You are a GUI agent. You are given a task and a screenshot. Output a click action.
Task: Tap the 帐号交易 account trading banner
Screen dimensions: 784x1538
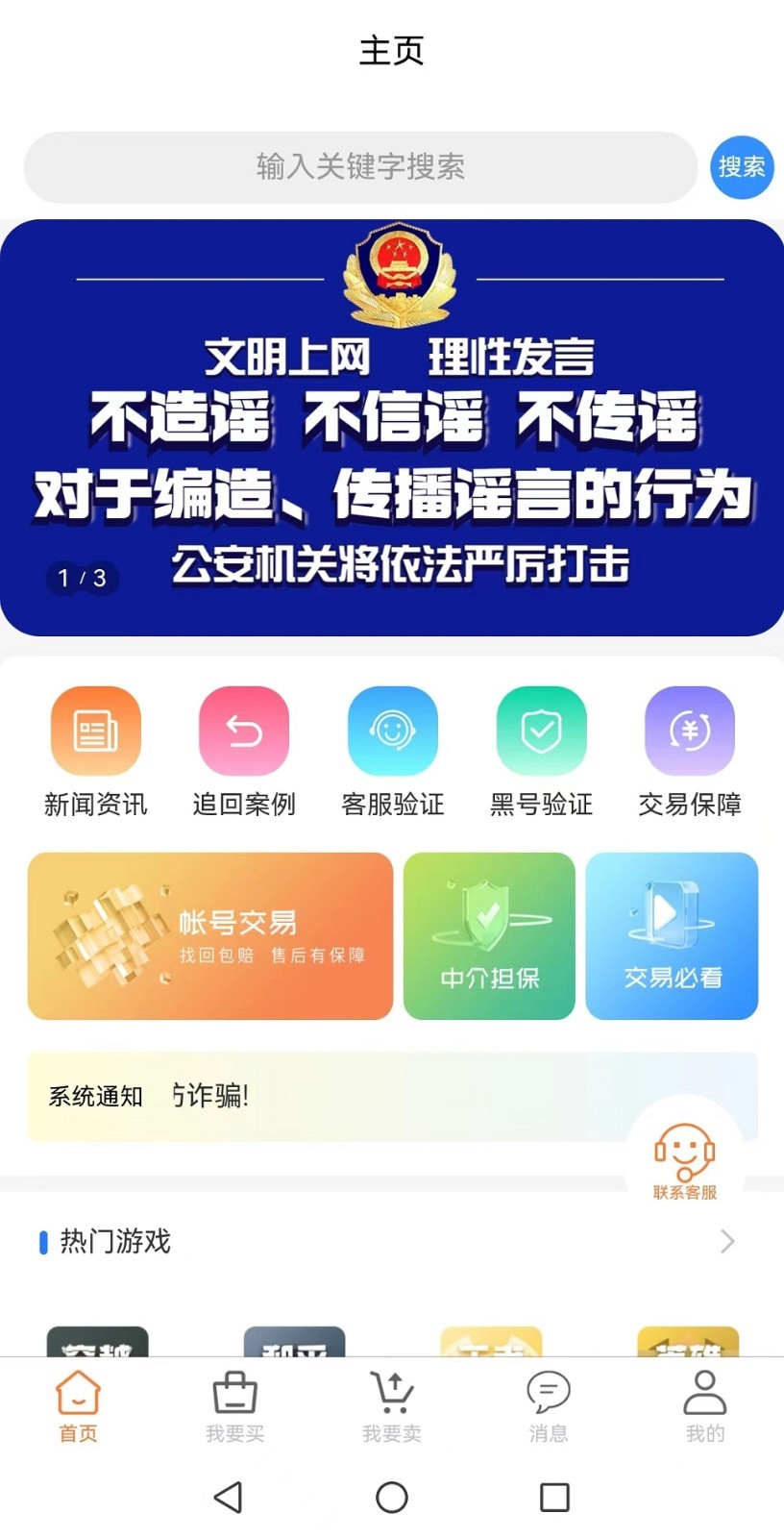(x=209, y=934)
